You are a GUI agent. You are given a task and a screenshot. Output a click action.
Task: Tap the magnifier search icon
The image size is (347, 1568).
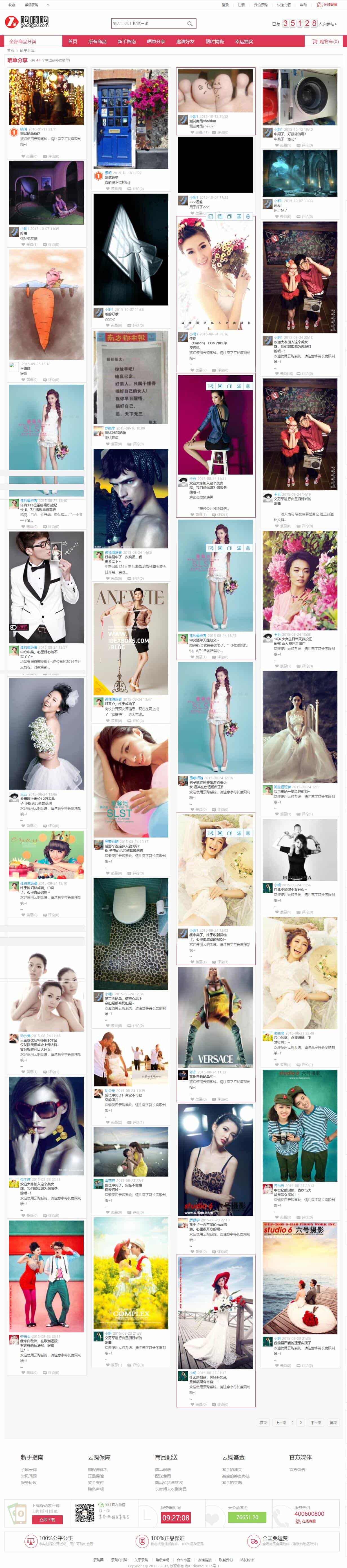[x=190, y=24]
